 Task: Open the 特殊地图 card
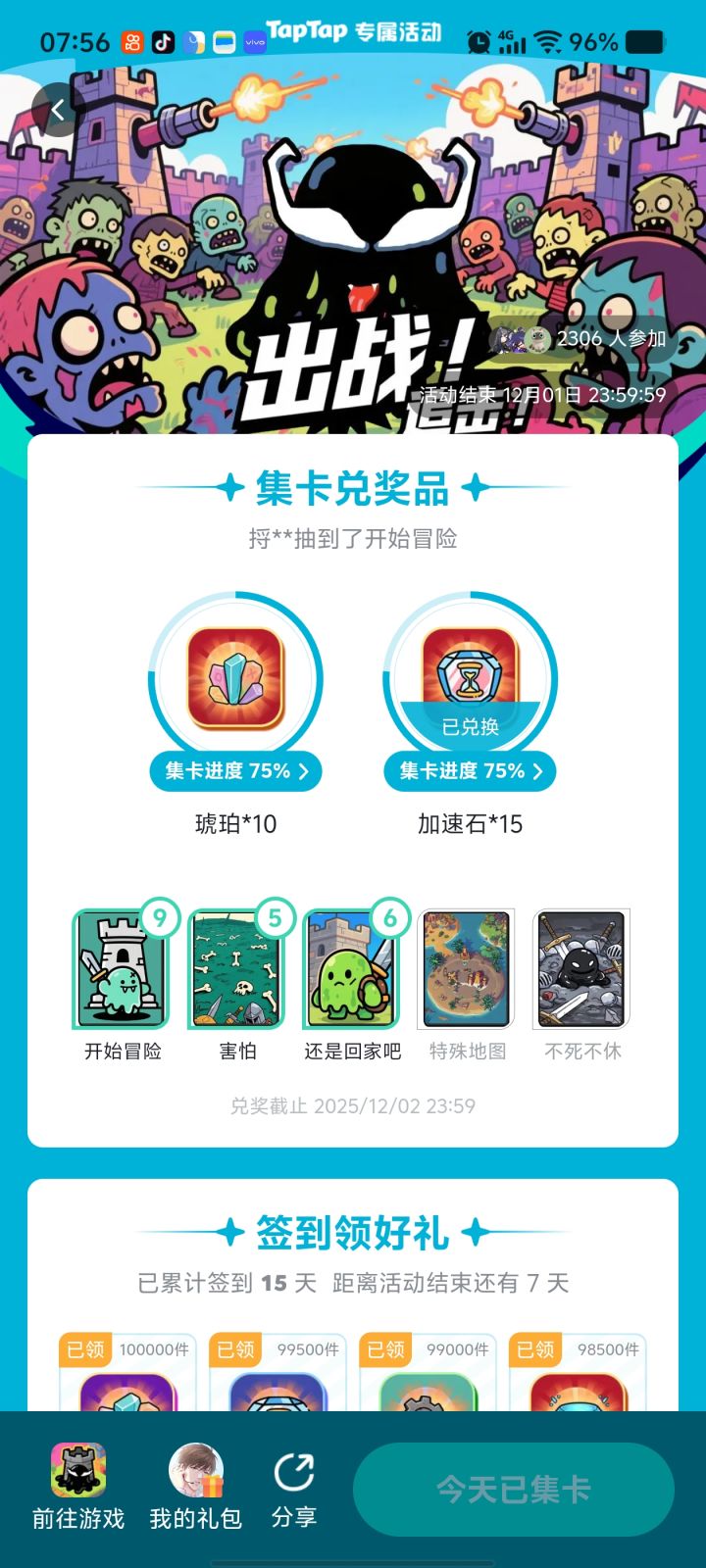click(x=467, y=970)
